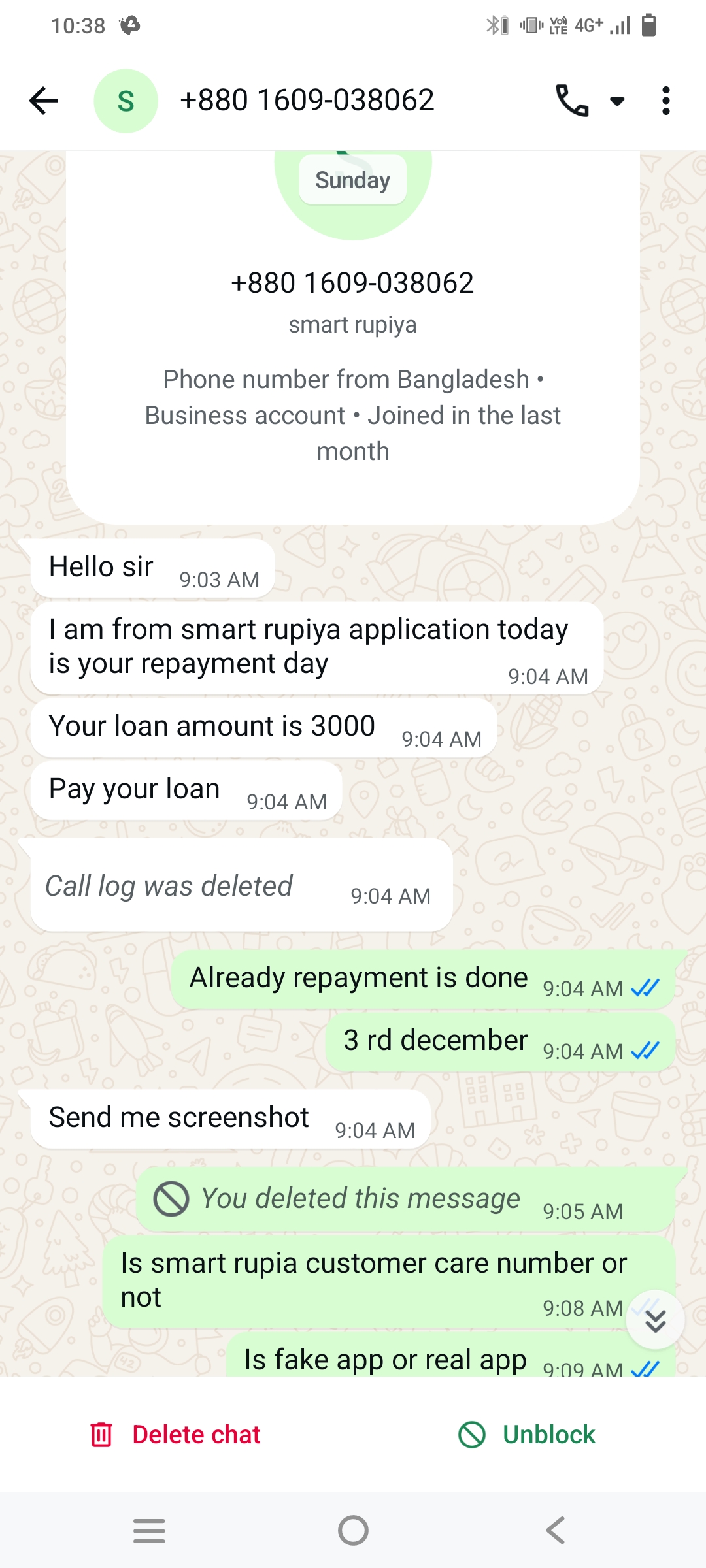The height and width of the screenshot is (1568, 706).
Task: Go back using the top arrow
Action: click(x=44, y=101)
